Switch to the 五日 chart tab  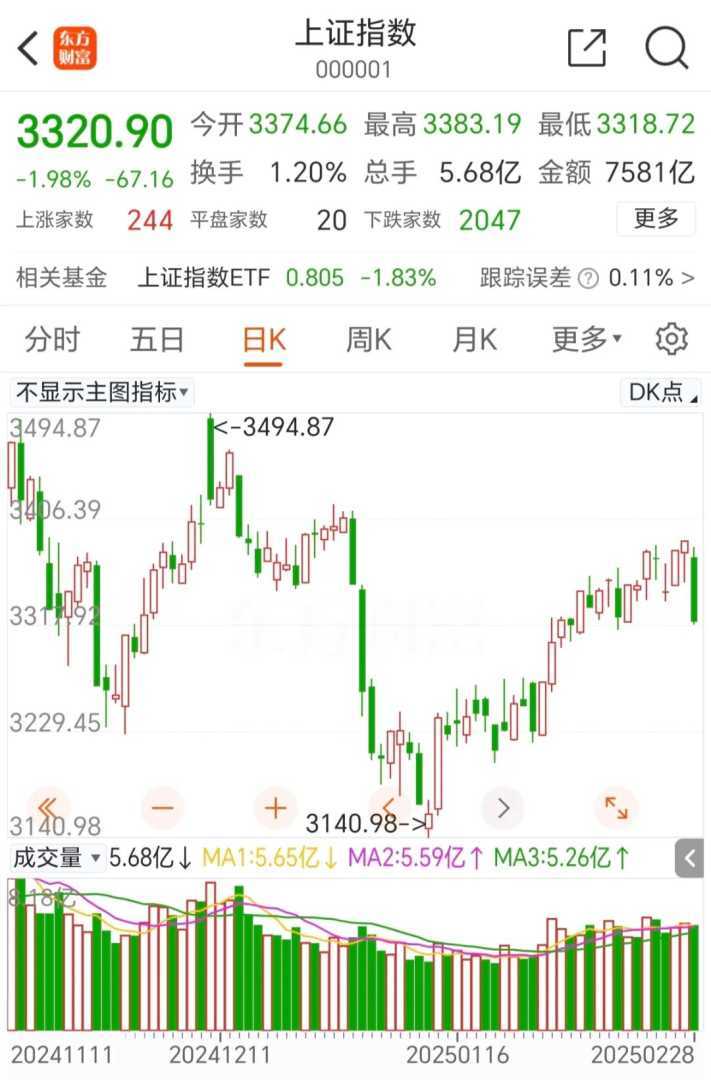tap(157, 340)
